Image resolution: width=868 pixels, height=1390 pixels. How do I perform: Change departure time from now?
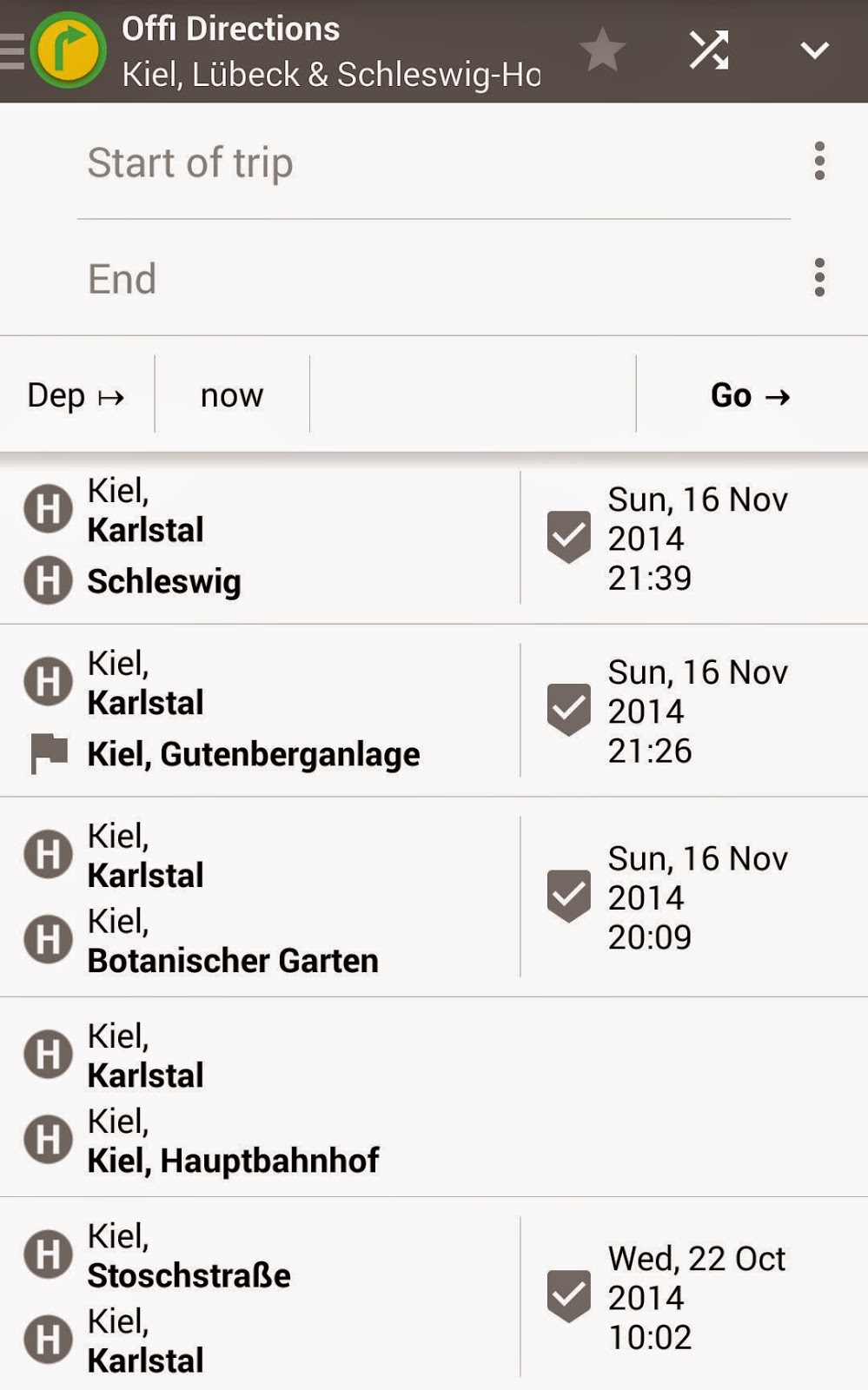click(x=231, y=395)
